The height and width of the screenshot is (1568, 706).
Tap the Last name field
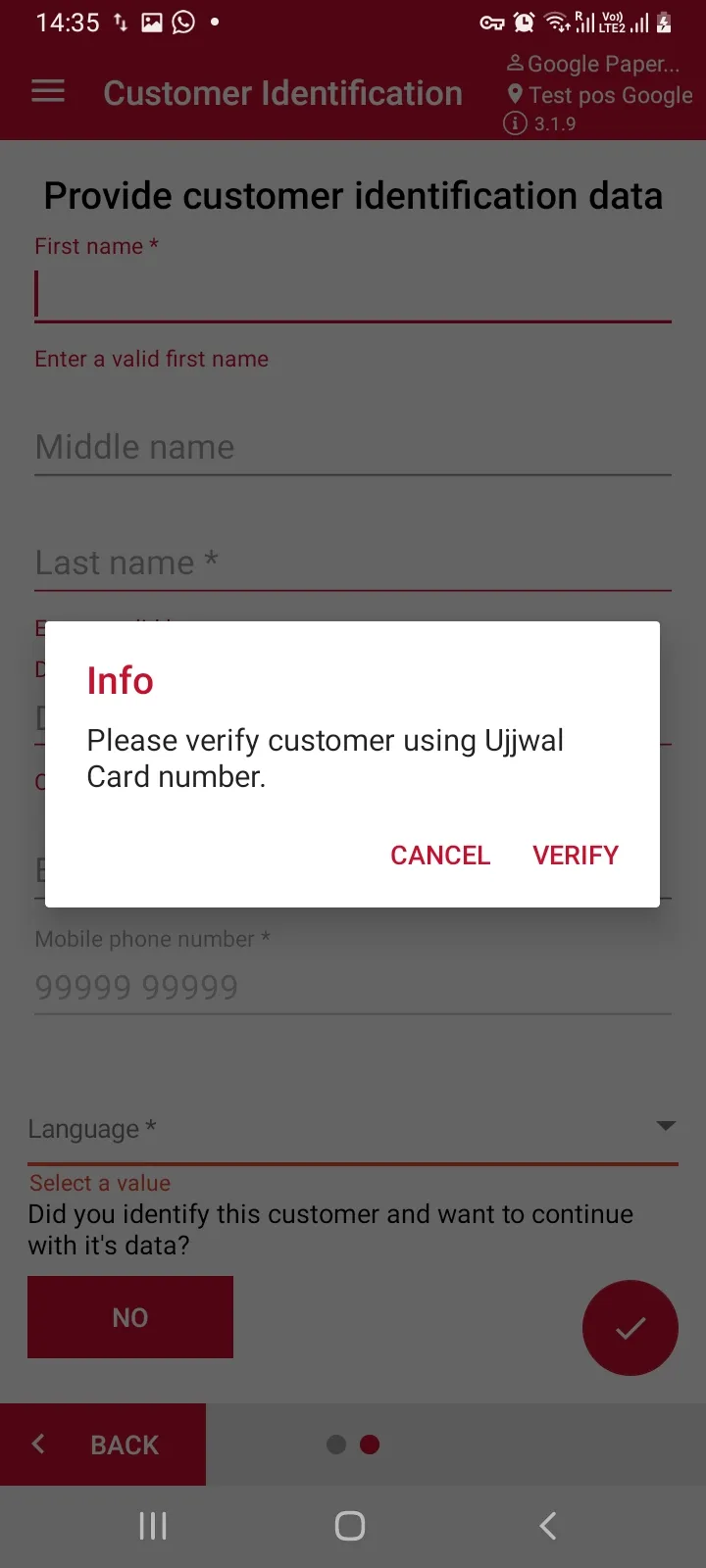353,563
